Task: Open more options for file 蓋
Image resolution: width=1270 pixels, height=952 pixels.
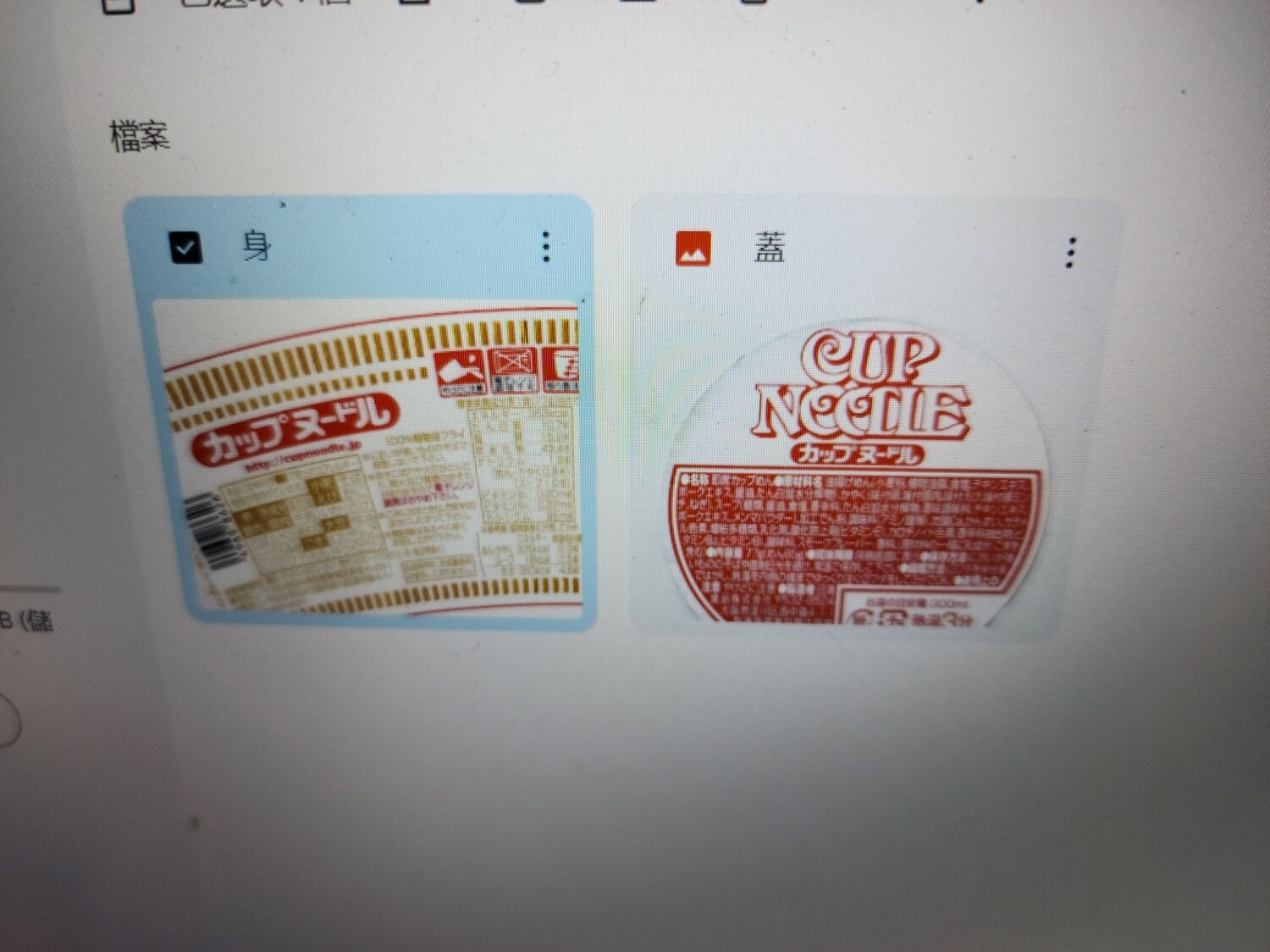Action: pos(1071,252)
